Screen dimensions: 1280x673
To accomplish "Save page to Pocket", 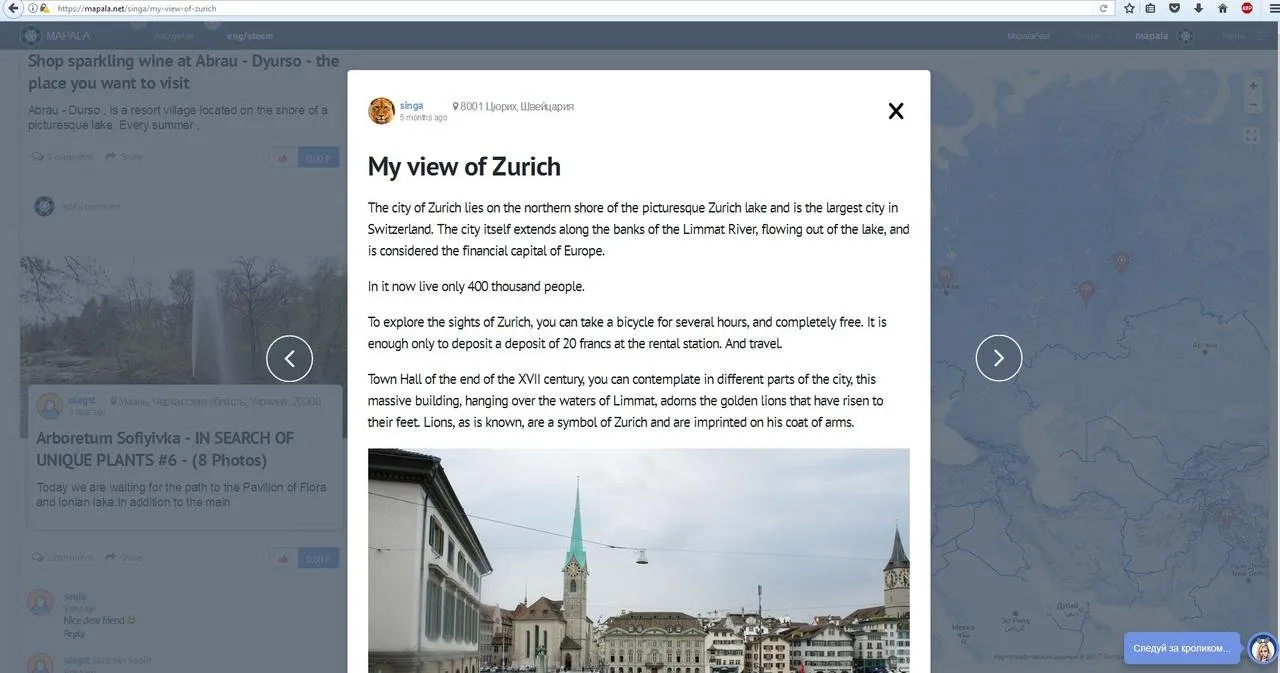I will 1174,8.
